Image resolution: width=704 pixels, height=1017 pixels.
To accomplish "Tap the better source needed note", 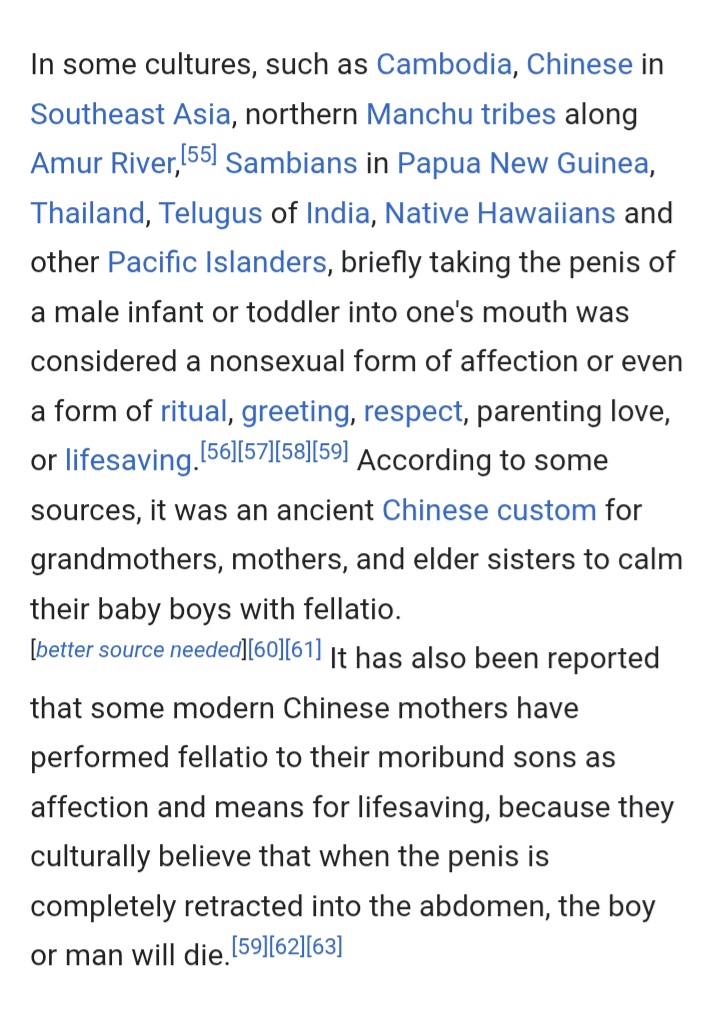I will point(139,649).
